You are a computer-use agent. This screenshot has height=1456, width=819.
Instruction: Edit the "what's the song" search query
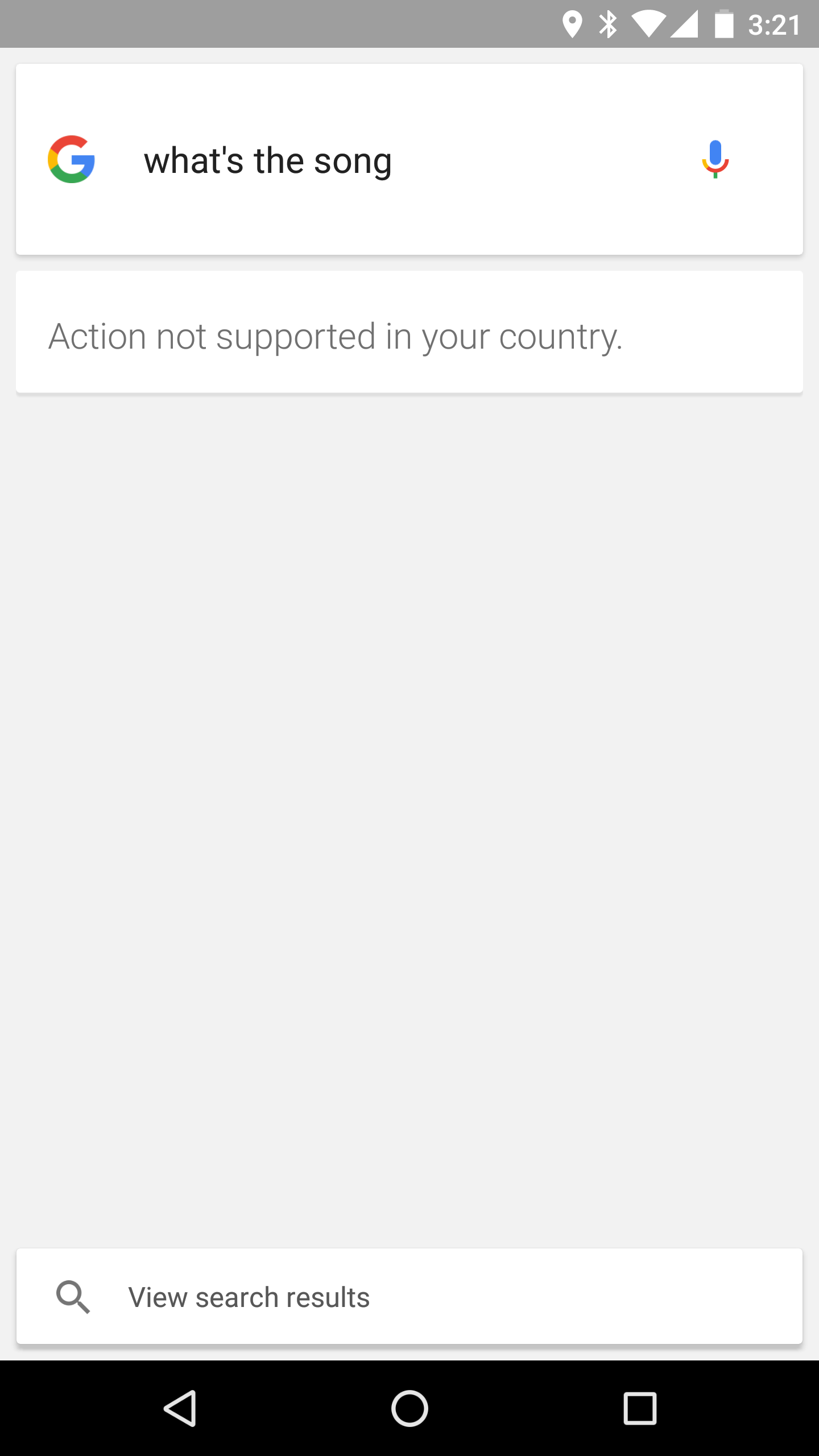(x=267, y=161)
